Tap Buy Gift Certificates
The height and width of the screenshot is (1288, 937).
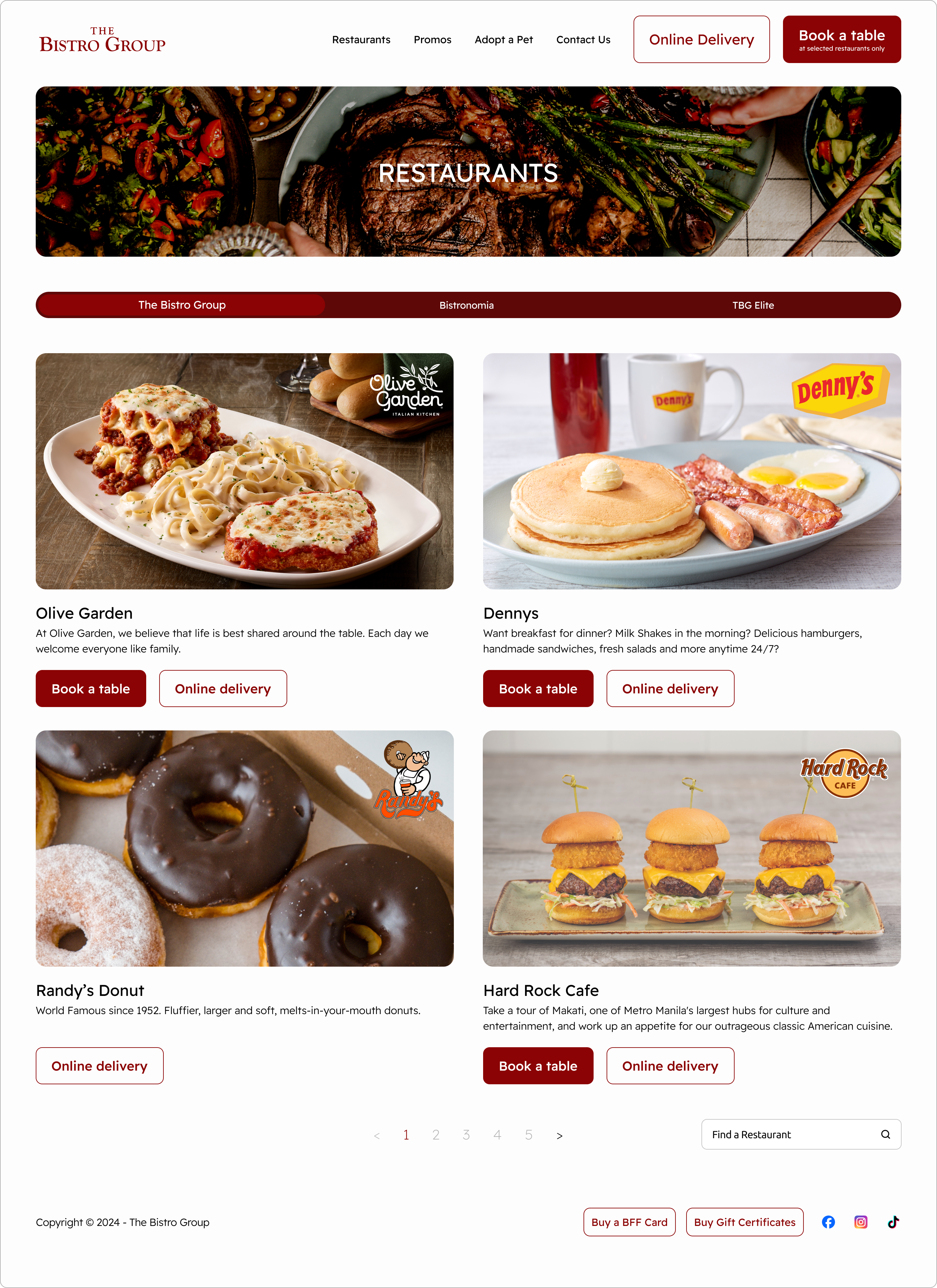tap(744, 1222)
